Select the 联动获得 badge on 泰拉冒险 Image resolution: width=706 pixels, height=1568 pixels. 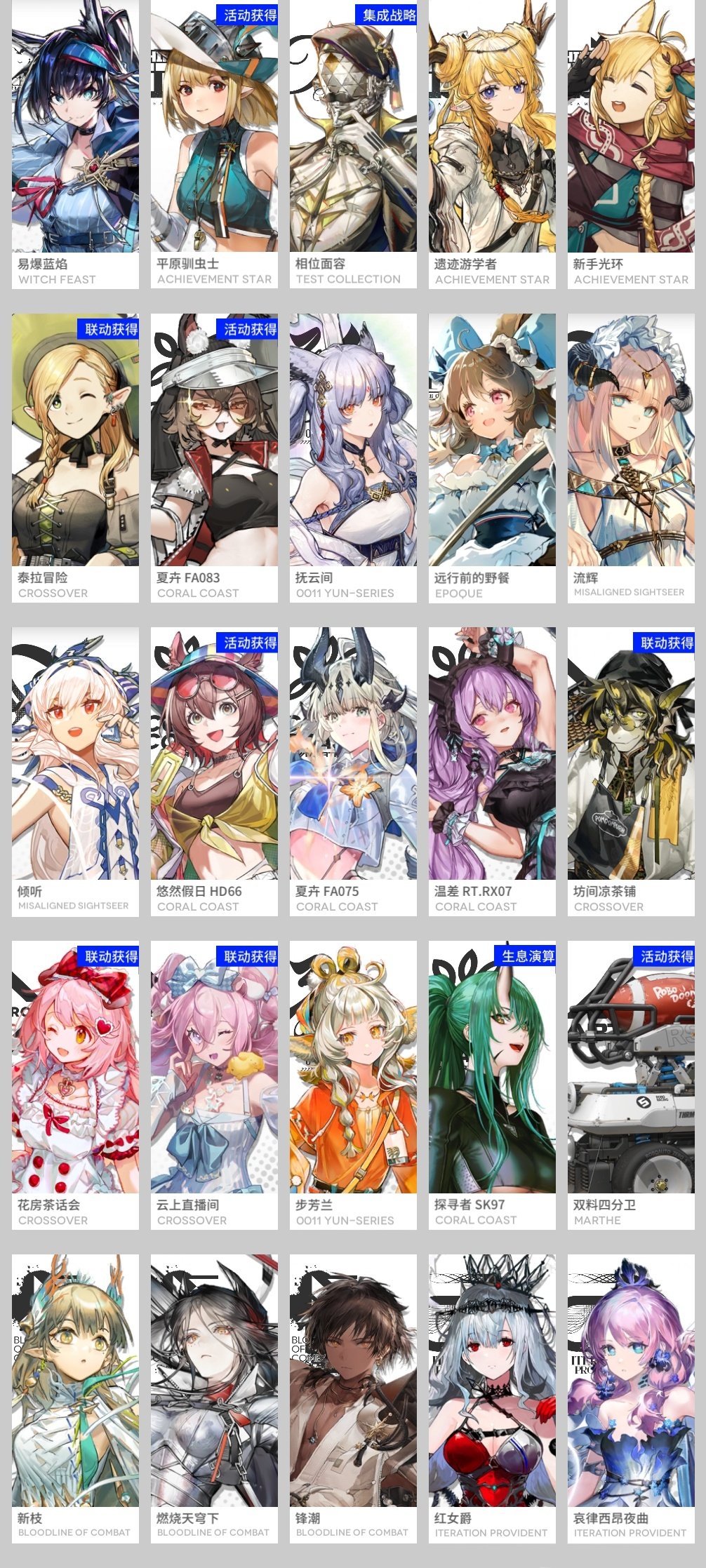[x=107, y=330]
